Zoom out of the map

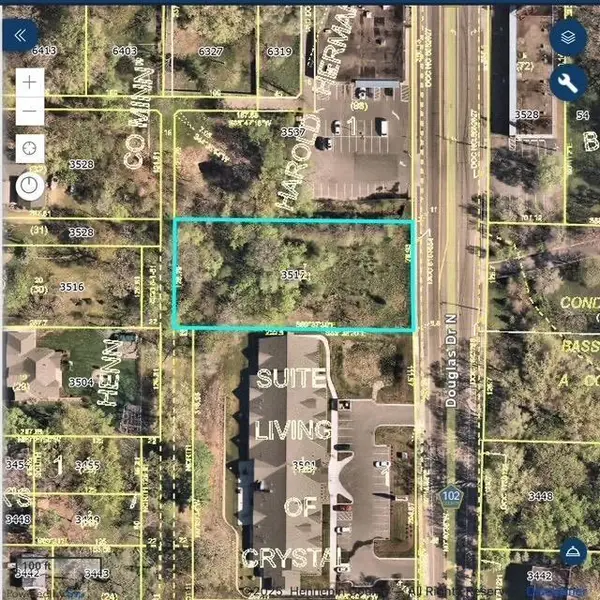click(x=30, y=111)
